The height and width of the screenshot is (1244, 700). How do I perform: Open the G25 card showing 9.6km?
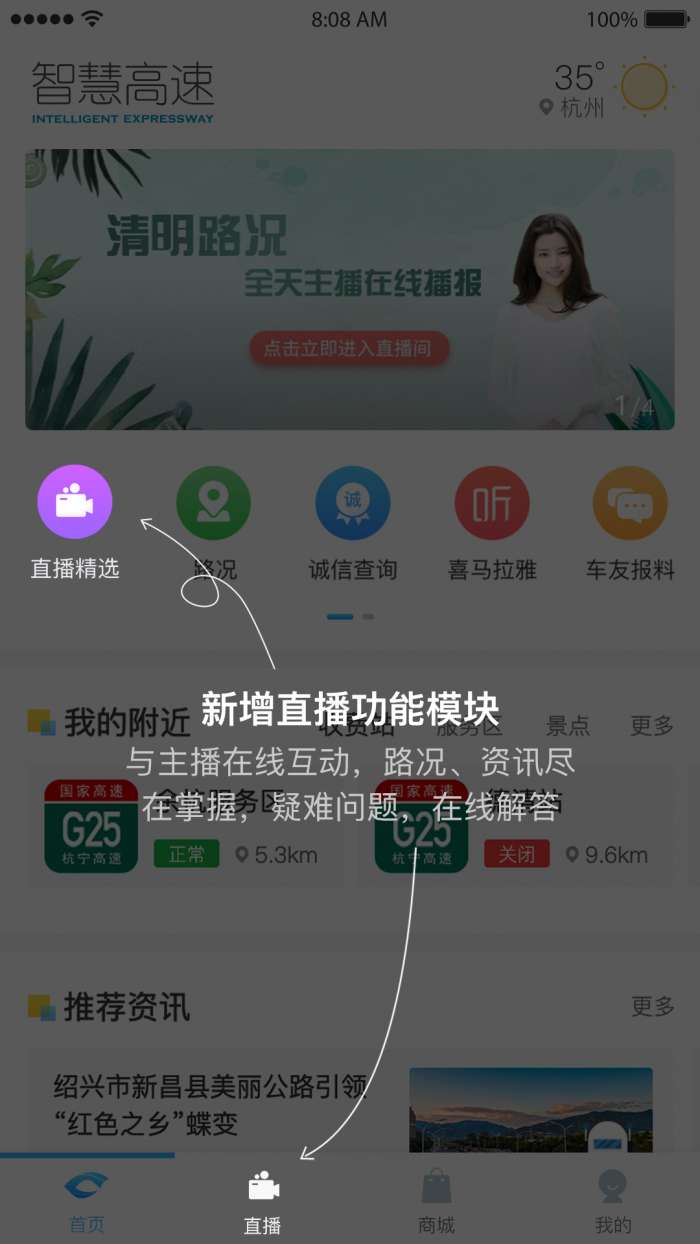tap(515, 828)
